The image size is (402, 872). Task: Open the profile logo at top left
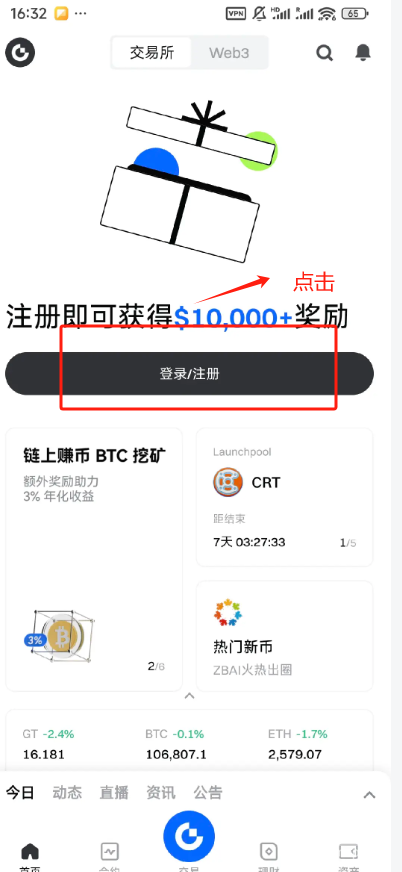click(x=20, y=53)
